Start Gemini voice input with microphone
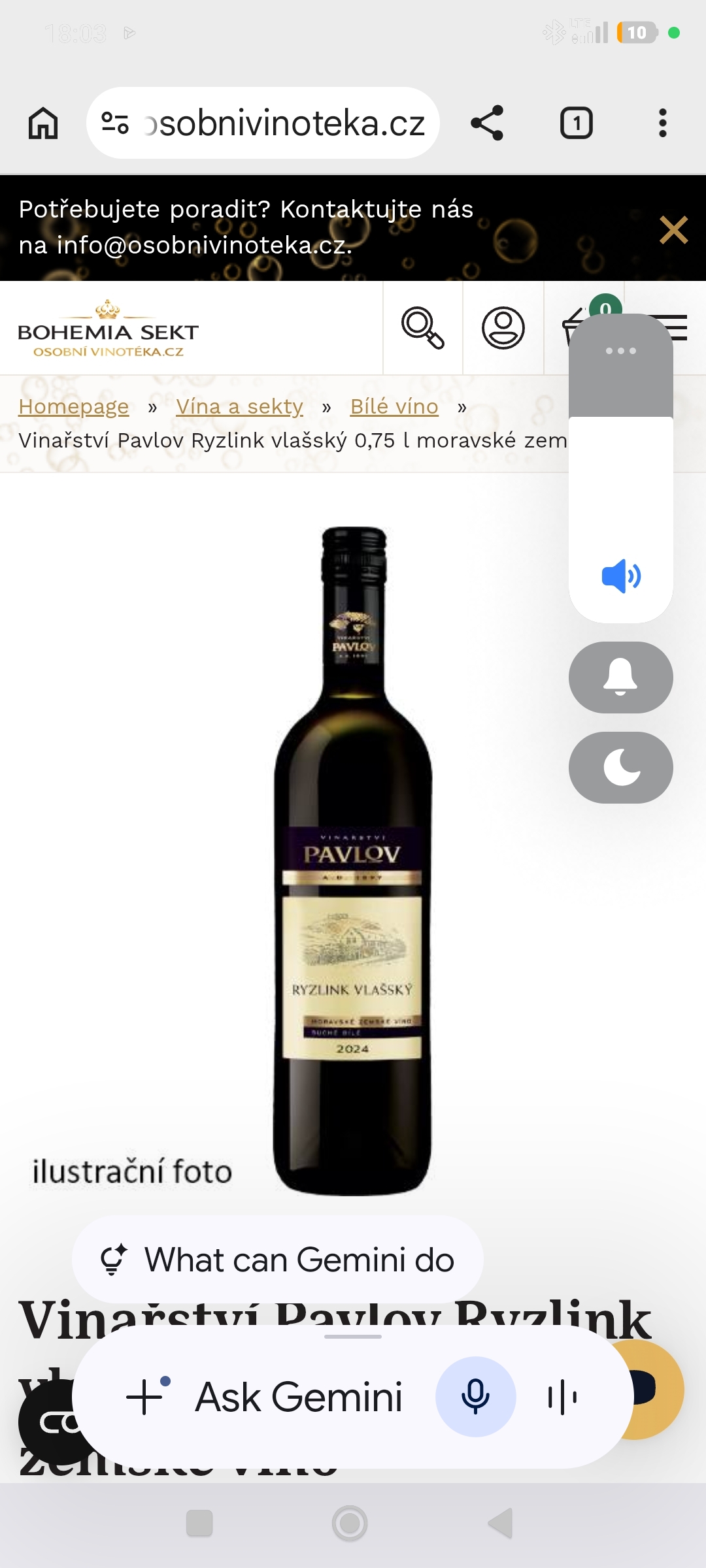The width and height of the screenshot is (706, 1568). (476, 1397)
